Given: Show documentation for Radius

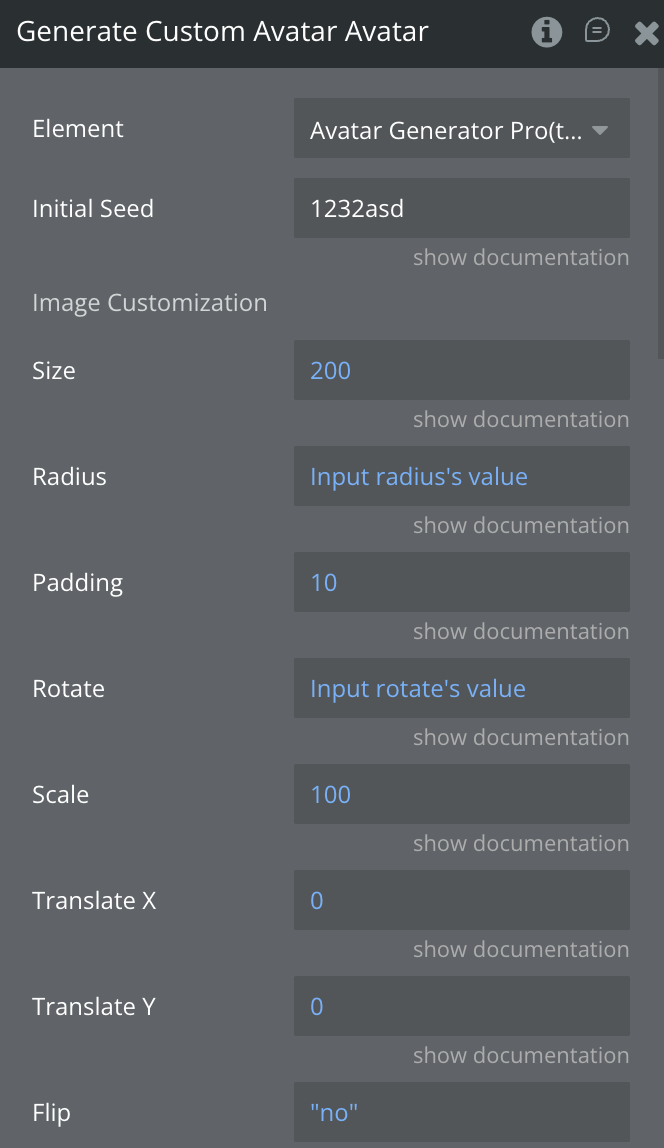Looking at the screenshot, I should pos(520,526).
